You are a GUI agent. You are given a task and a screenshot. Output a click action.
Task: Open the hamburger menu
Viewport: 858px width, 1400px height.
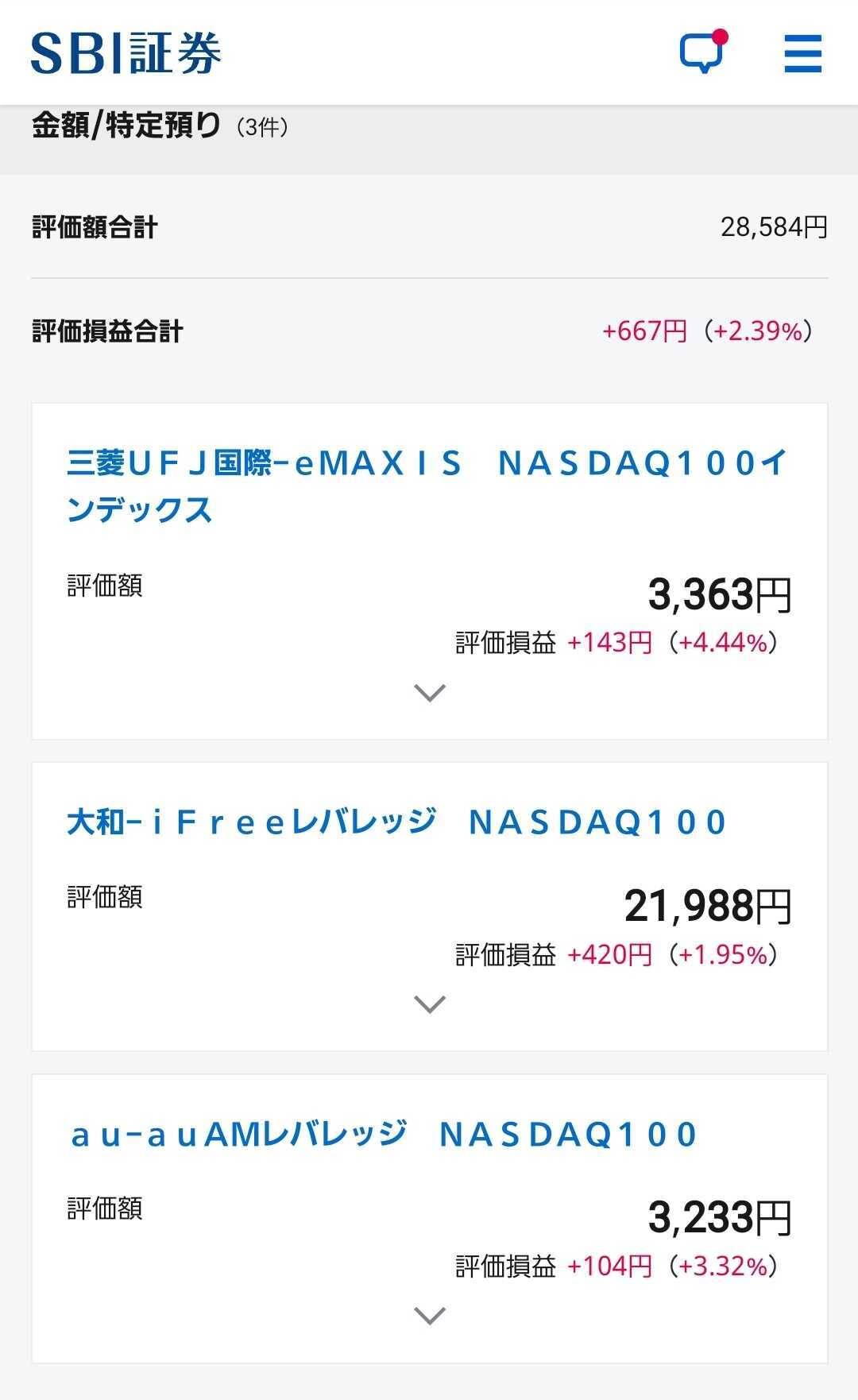802,53
